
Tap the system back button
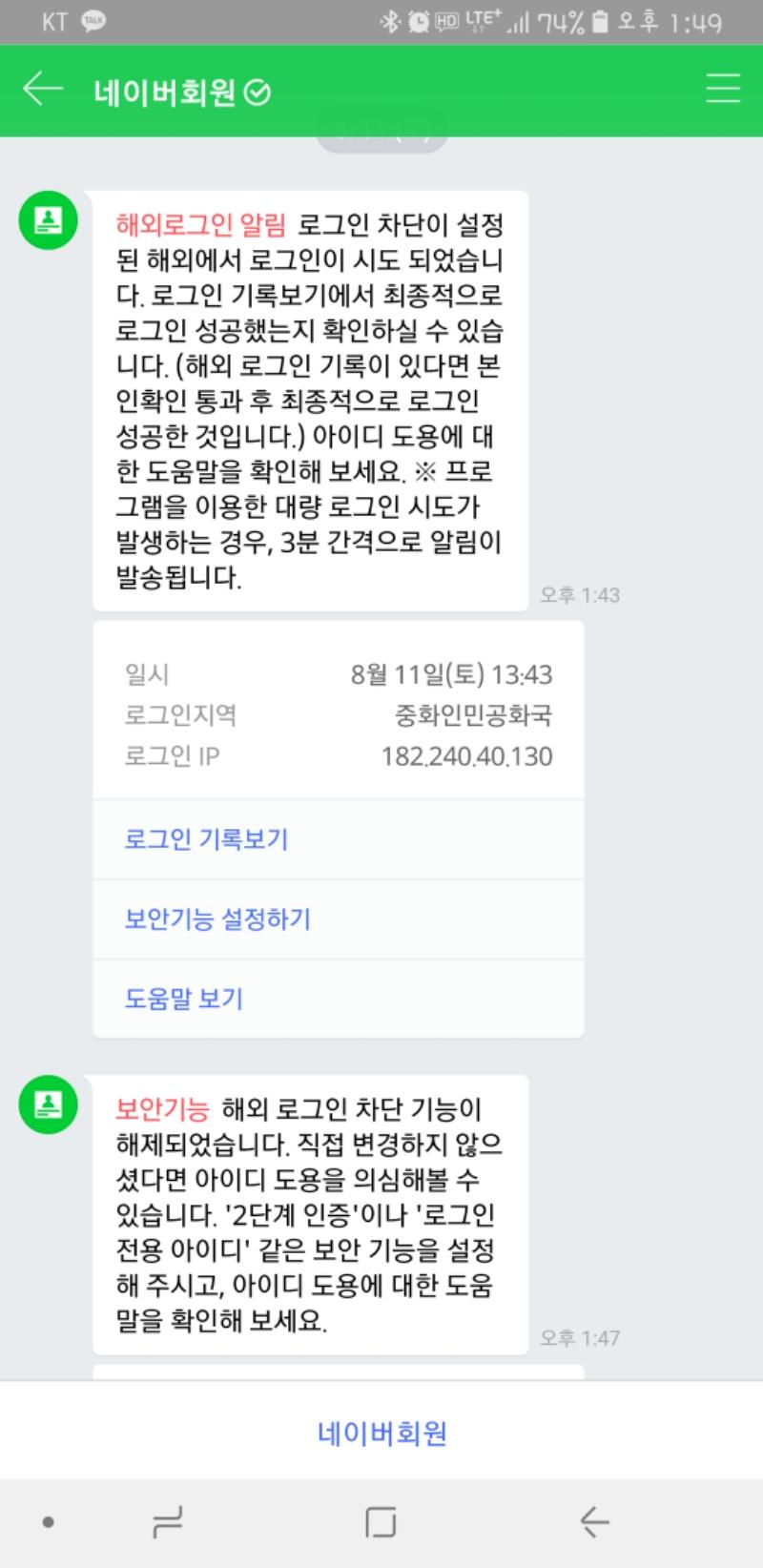click(x=594, y=1522)
